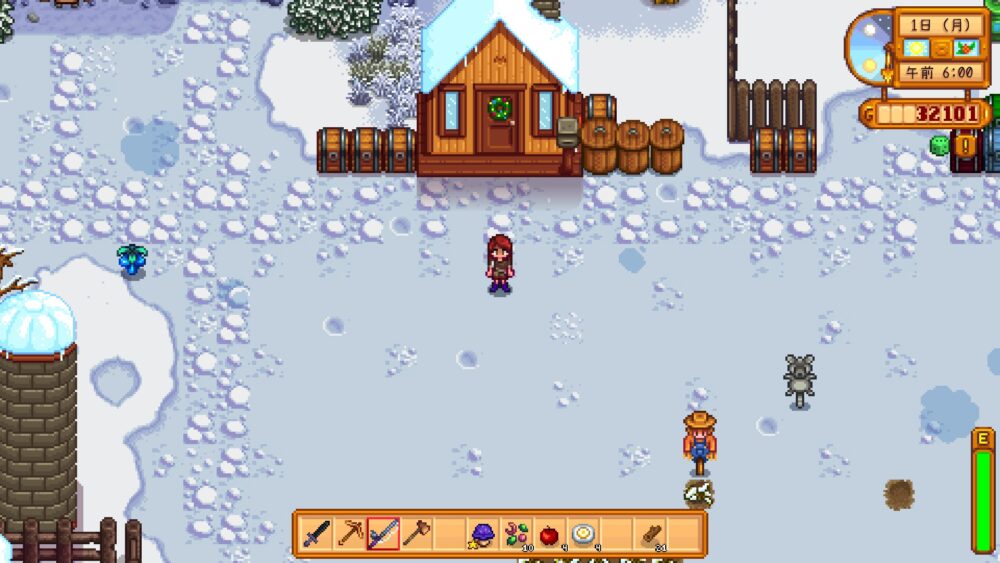Tap the green dice buff icon
This screenshot has width=1000, height=563.
939,145
